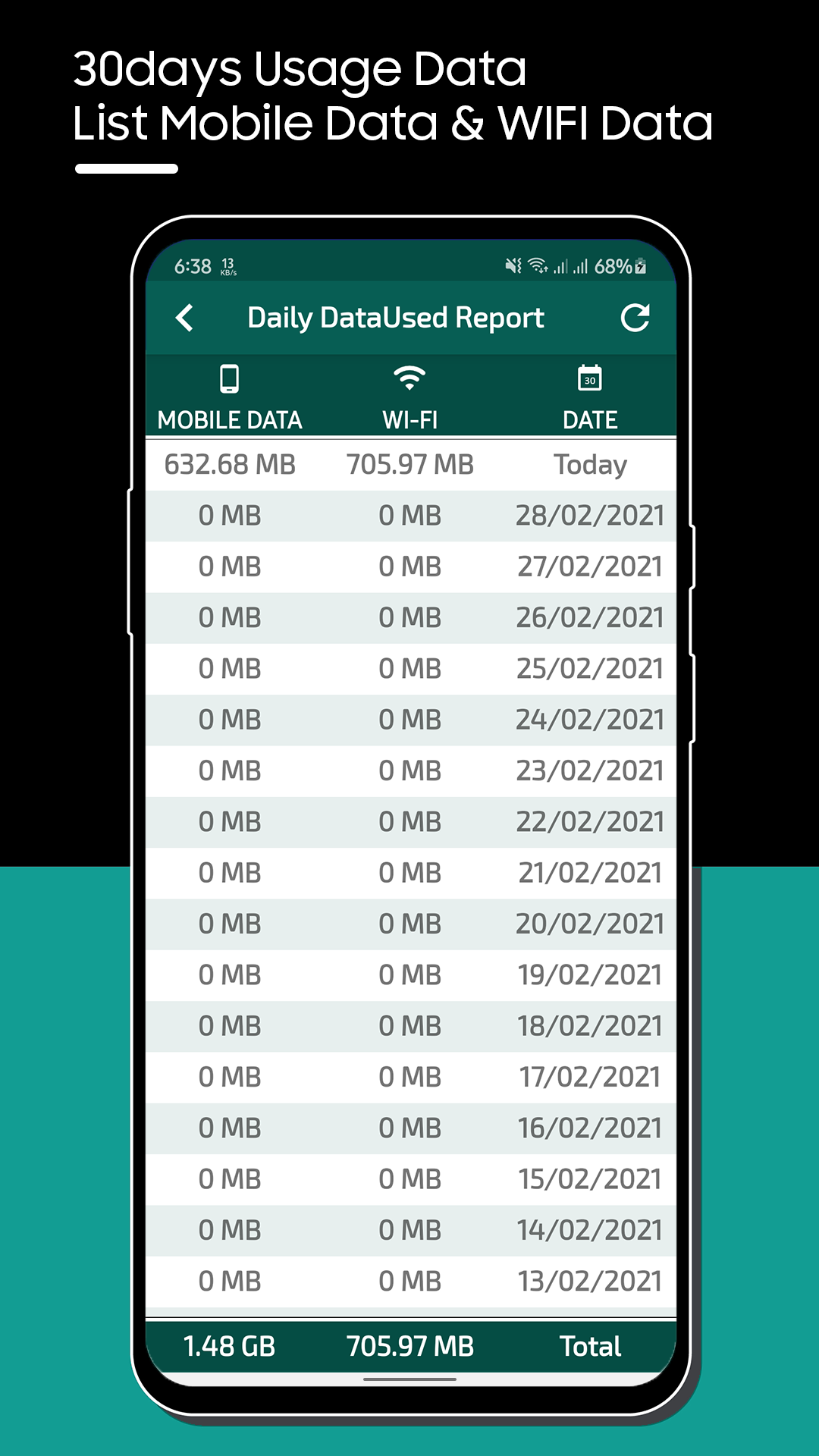This screenshot has height=1456, width=819.
Task: Tap the phone icon above MOBILE DATA
Action: point(228,377)
